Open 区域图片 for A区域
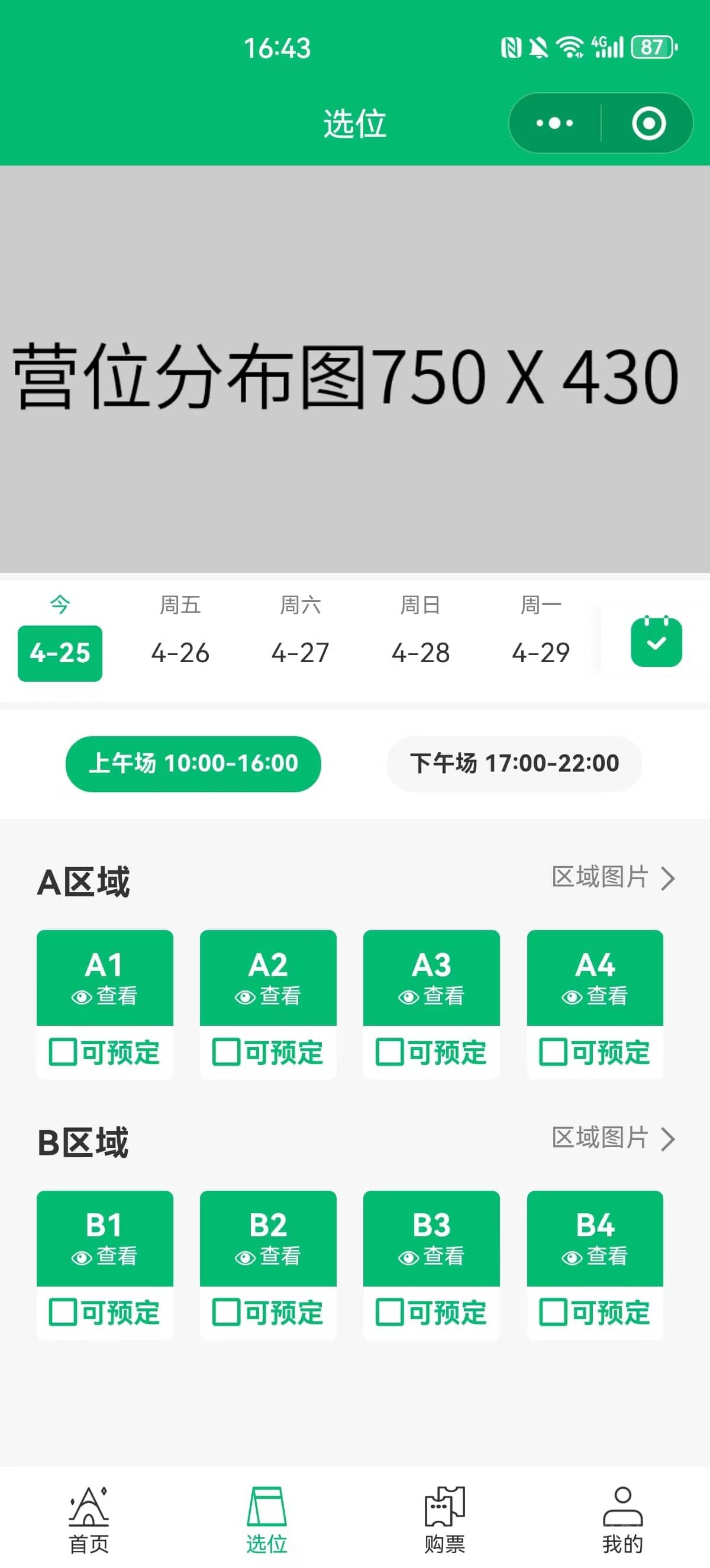 (613, 878)
